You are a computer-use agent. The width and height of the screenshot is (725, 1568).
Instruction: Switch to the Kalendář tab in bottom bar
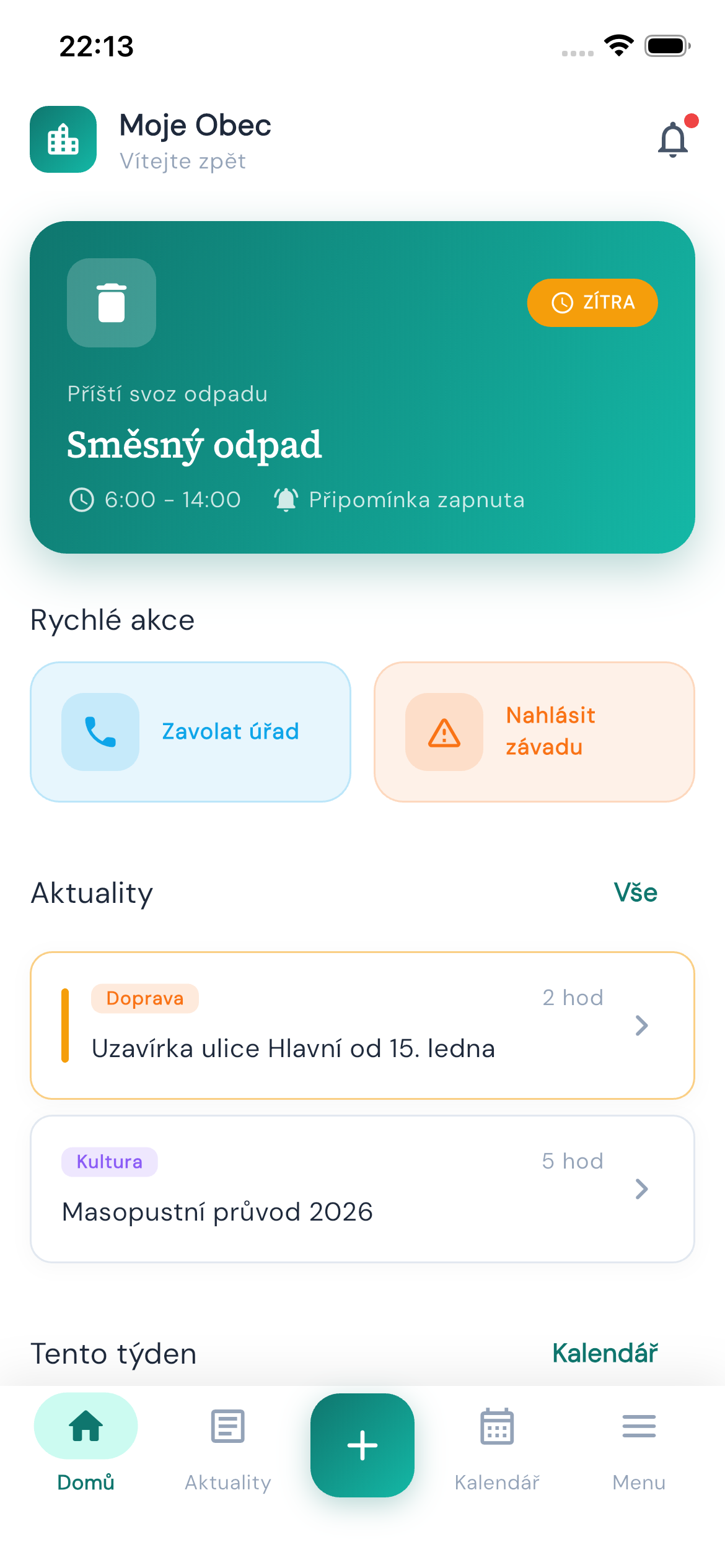(x=497, y=1443)
